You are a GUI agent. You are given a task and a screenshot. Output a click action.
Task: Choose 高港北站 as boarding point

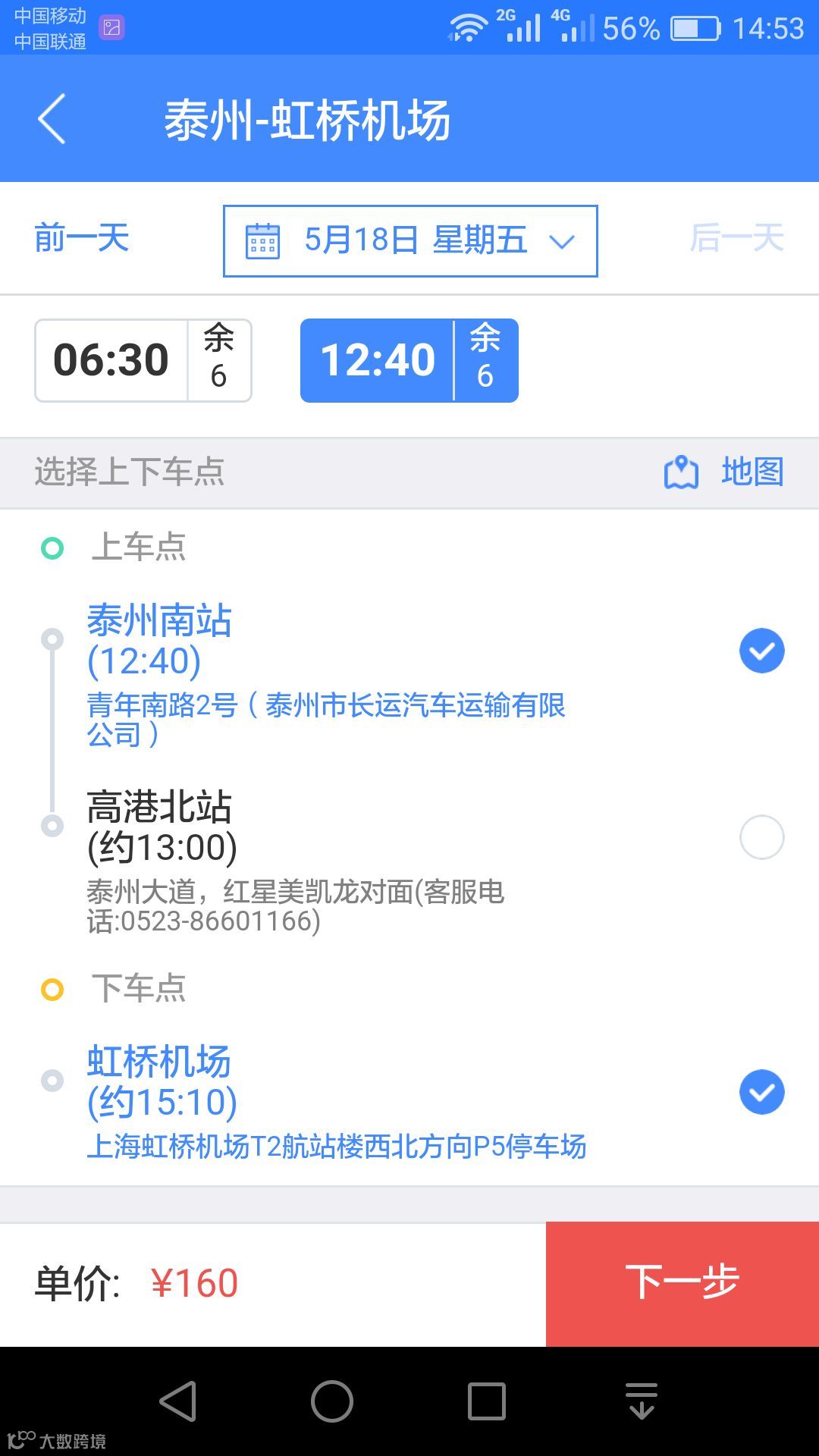point(409,861)
